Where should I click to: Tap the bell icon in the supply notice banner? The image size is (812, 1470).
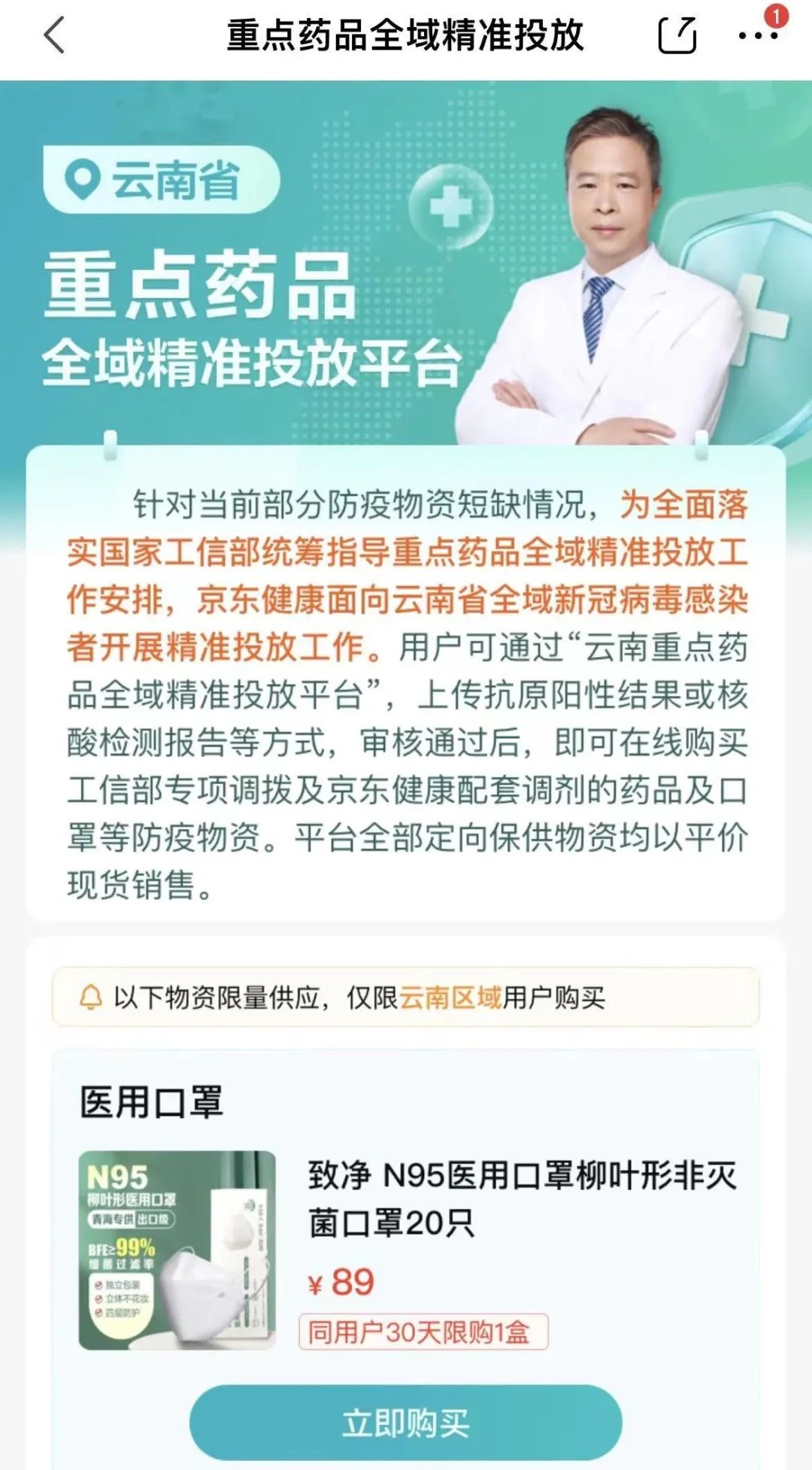coord(92,997)
